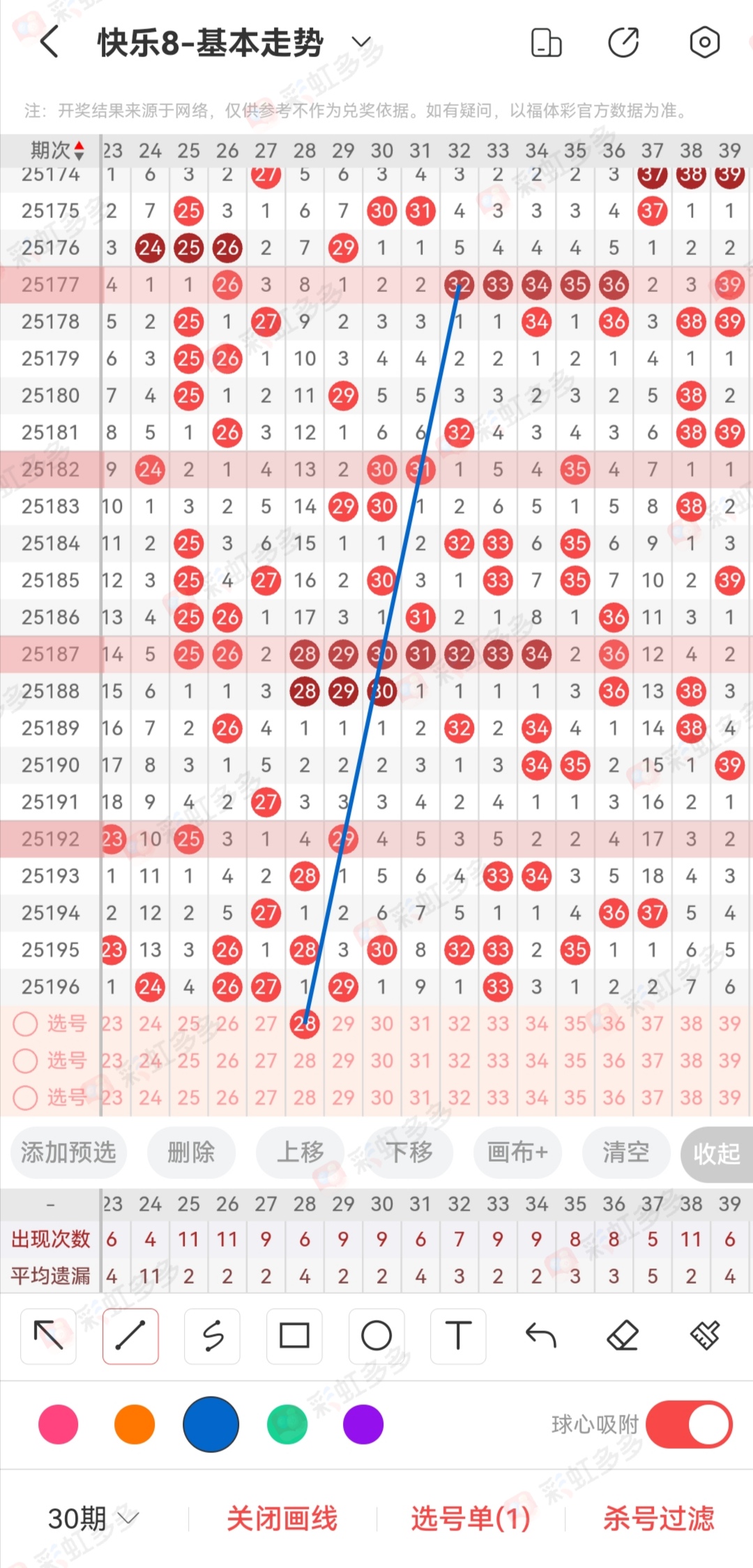Disable the 球心吸附 switch
753x1568 pixels.
point(689,1424)
